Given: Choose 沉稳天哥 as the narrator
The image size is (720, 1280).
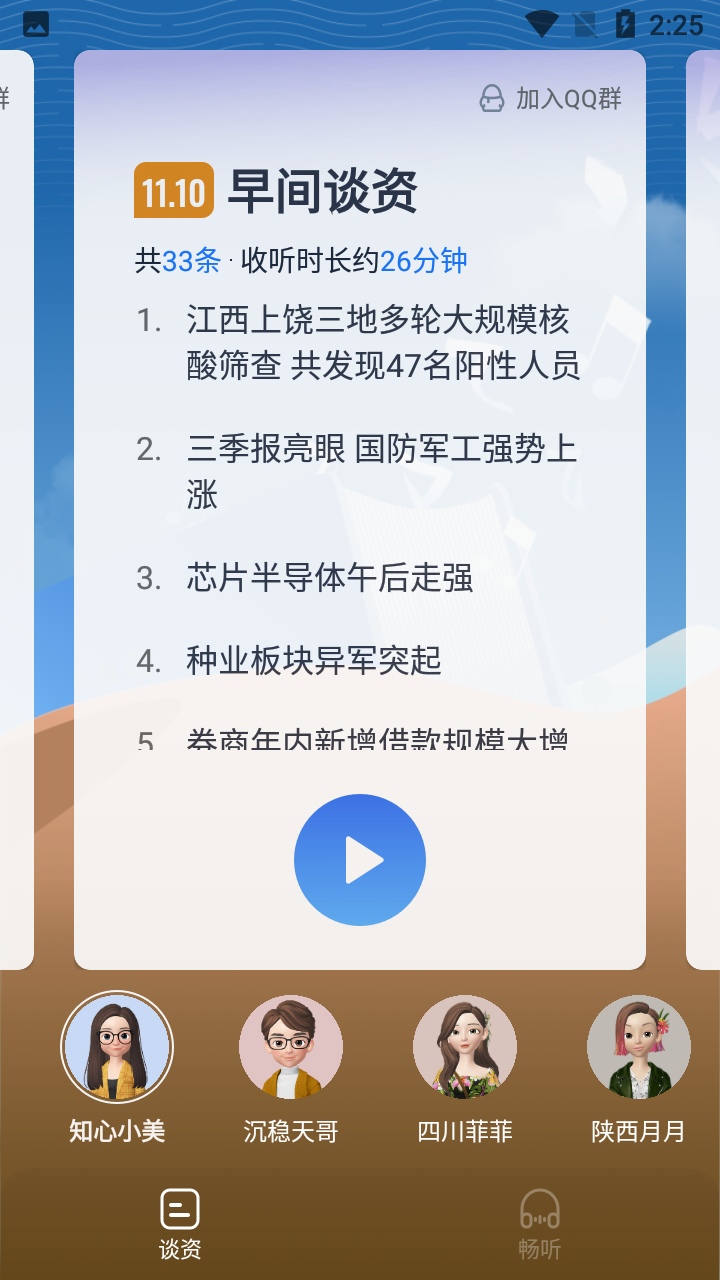Looking at the screenshot, I should [x=291, y=1048].
